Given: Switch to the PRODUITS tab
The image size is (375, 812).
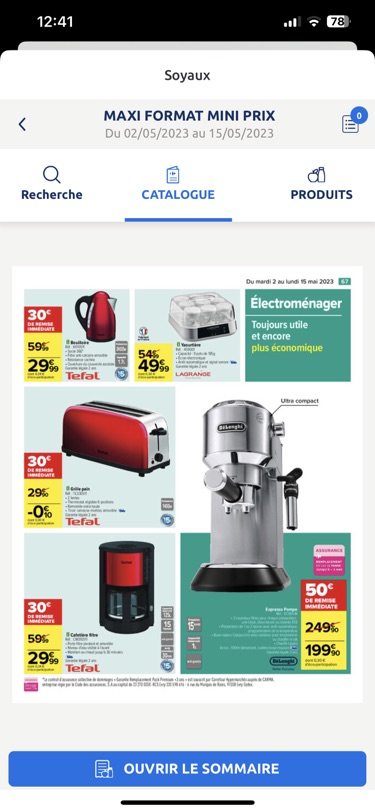Looking at the screenshot, I should click(x=321, y=184).
